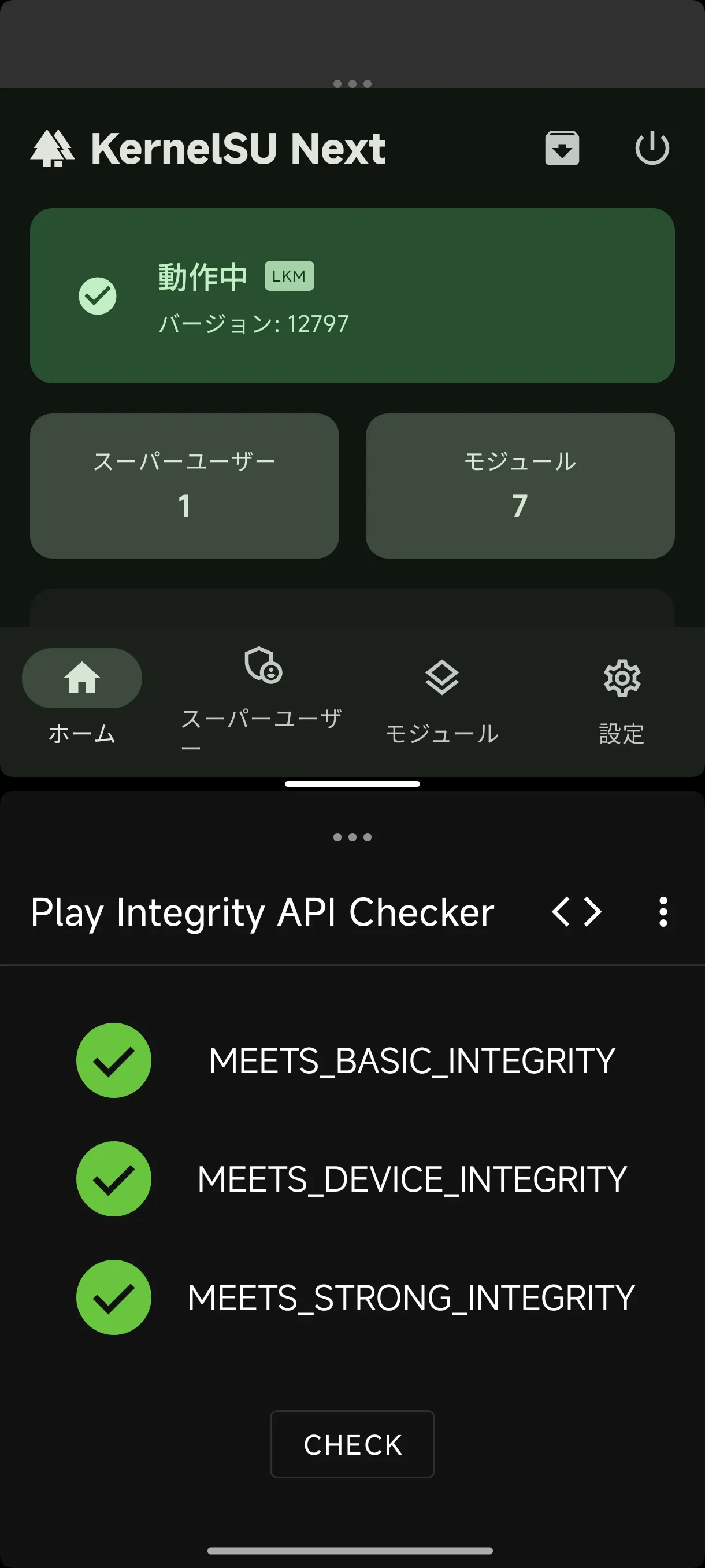The image size is (705, 1568).
Task: Run the integrity CHECK button
Action: tap(352, 1444)
